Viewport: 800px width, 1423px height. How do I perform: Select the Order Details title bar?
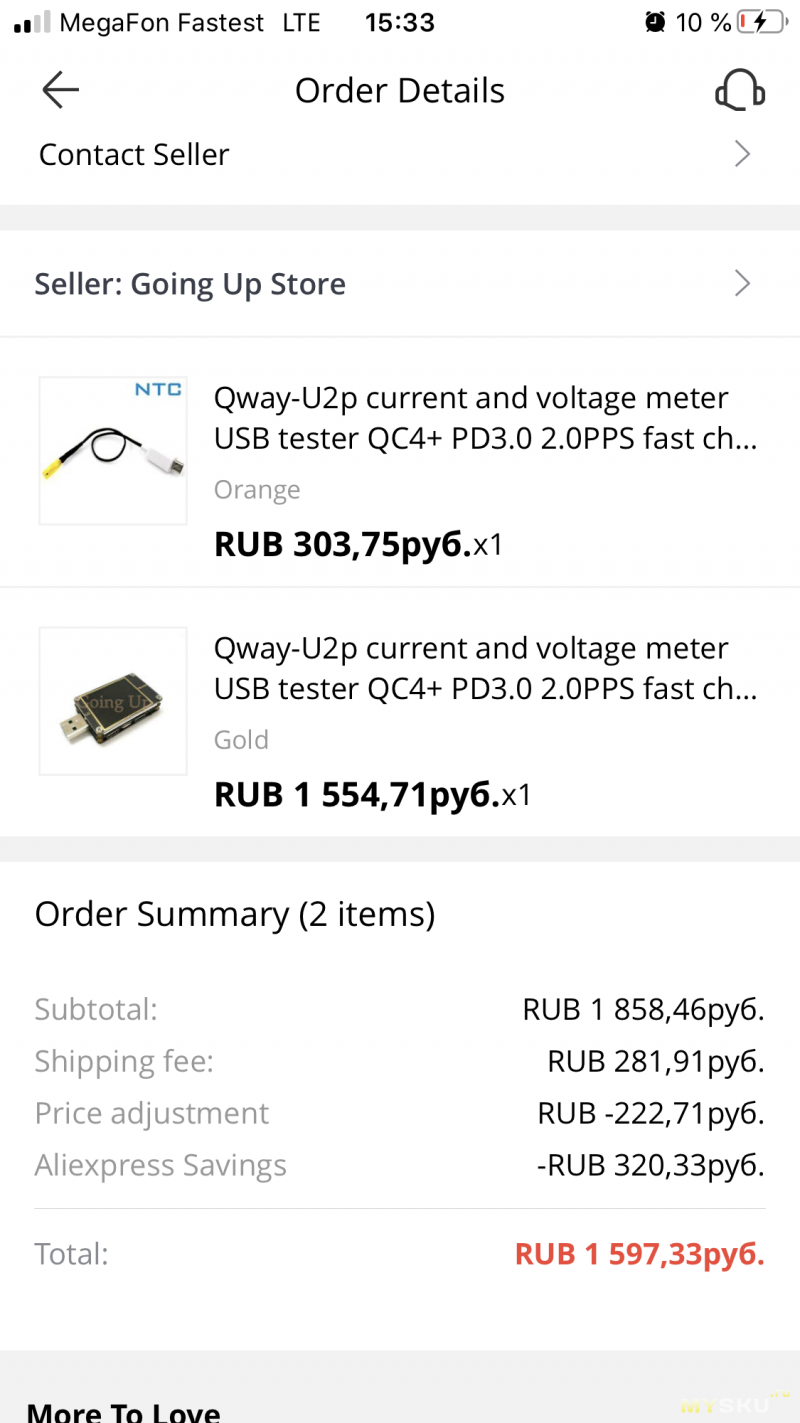(x=399, y=89)
